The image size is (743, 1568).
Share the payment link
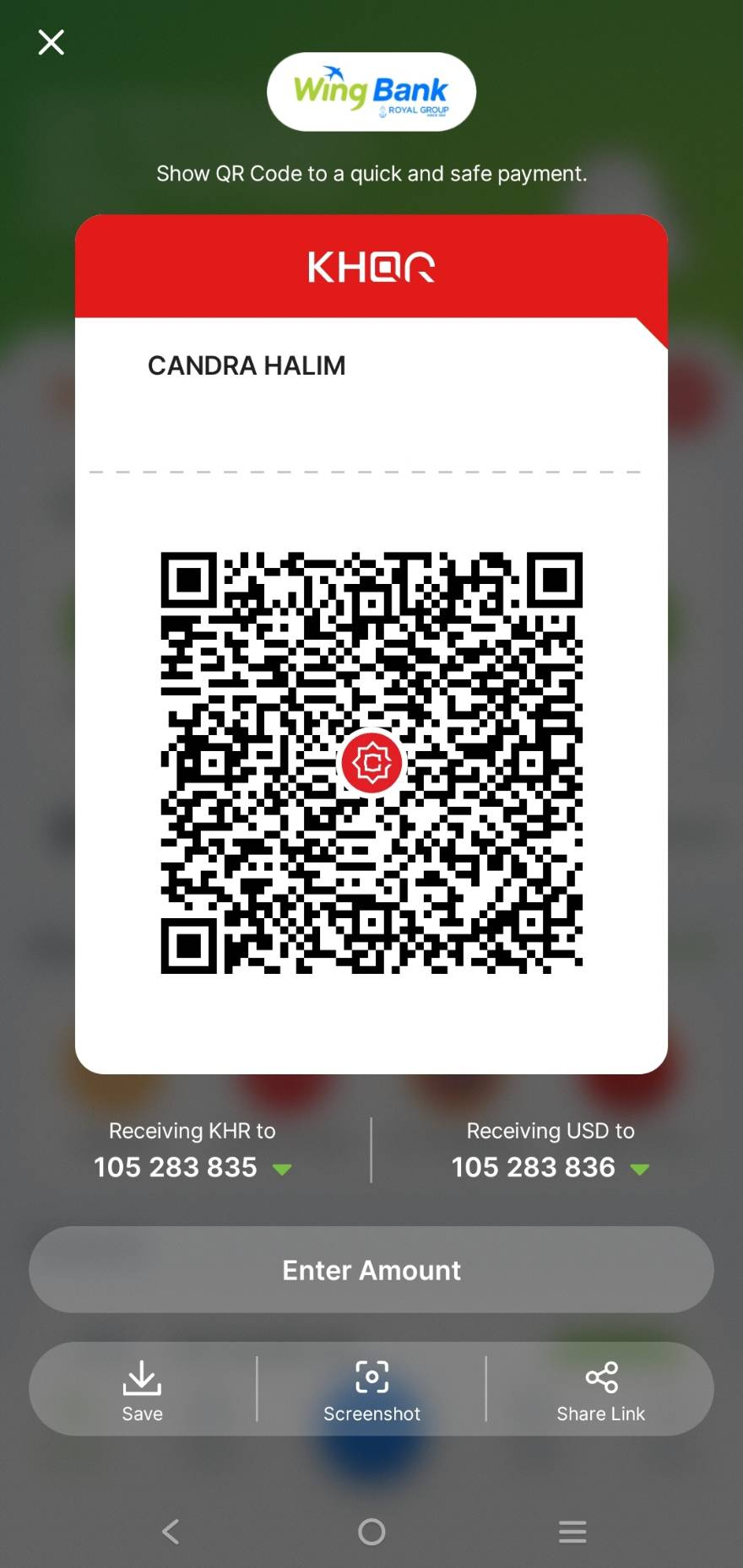pyautogui.click(x=600, y=1390)
